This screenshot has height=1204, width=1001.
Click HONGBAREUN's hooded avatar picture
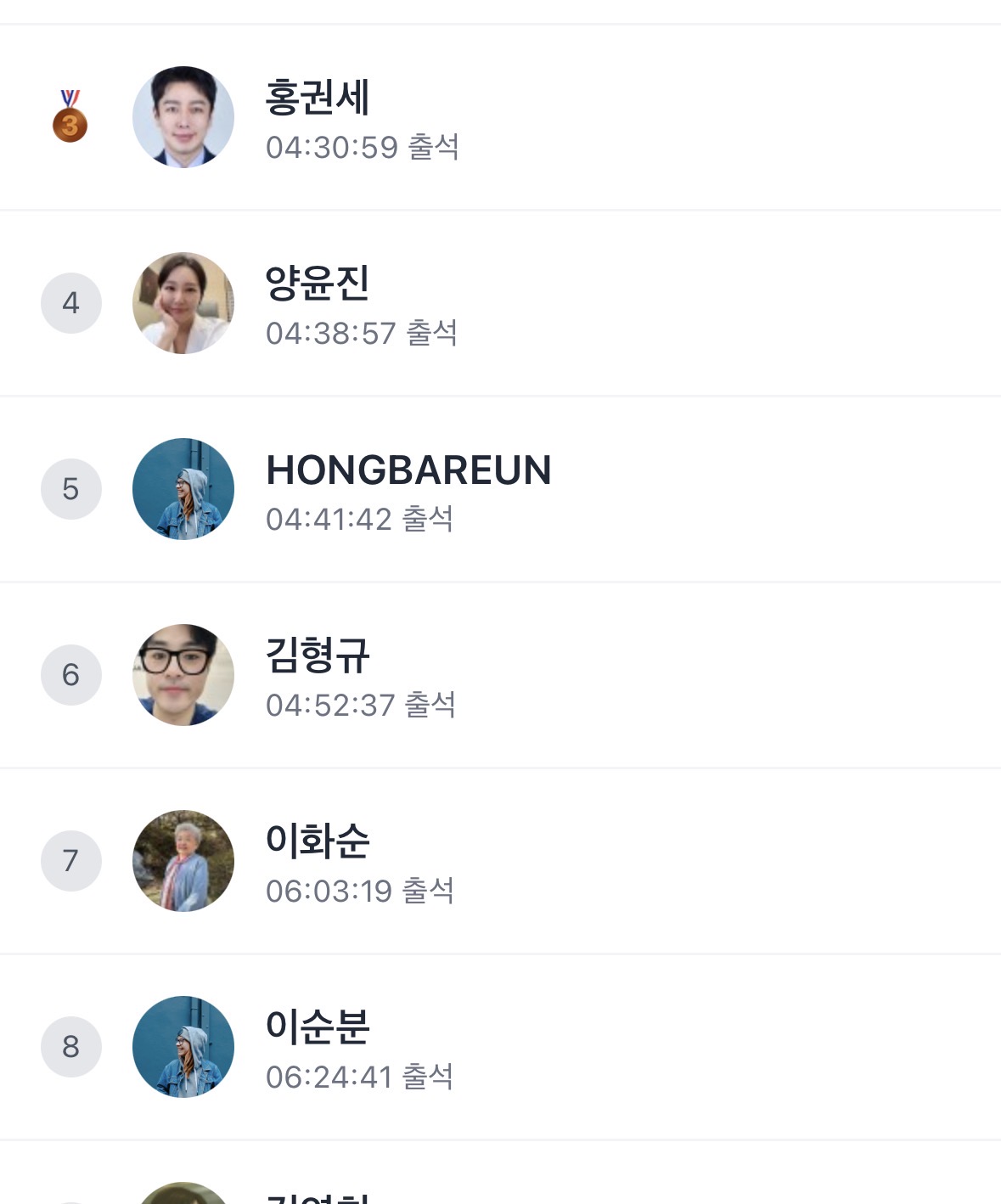pos(183,489)
